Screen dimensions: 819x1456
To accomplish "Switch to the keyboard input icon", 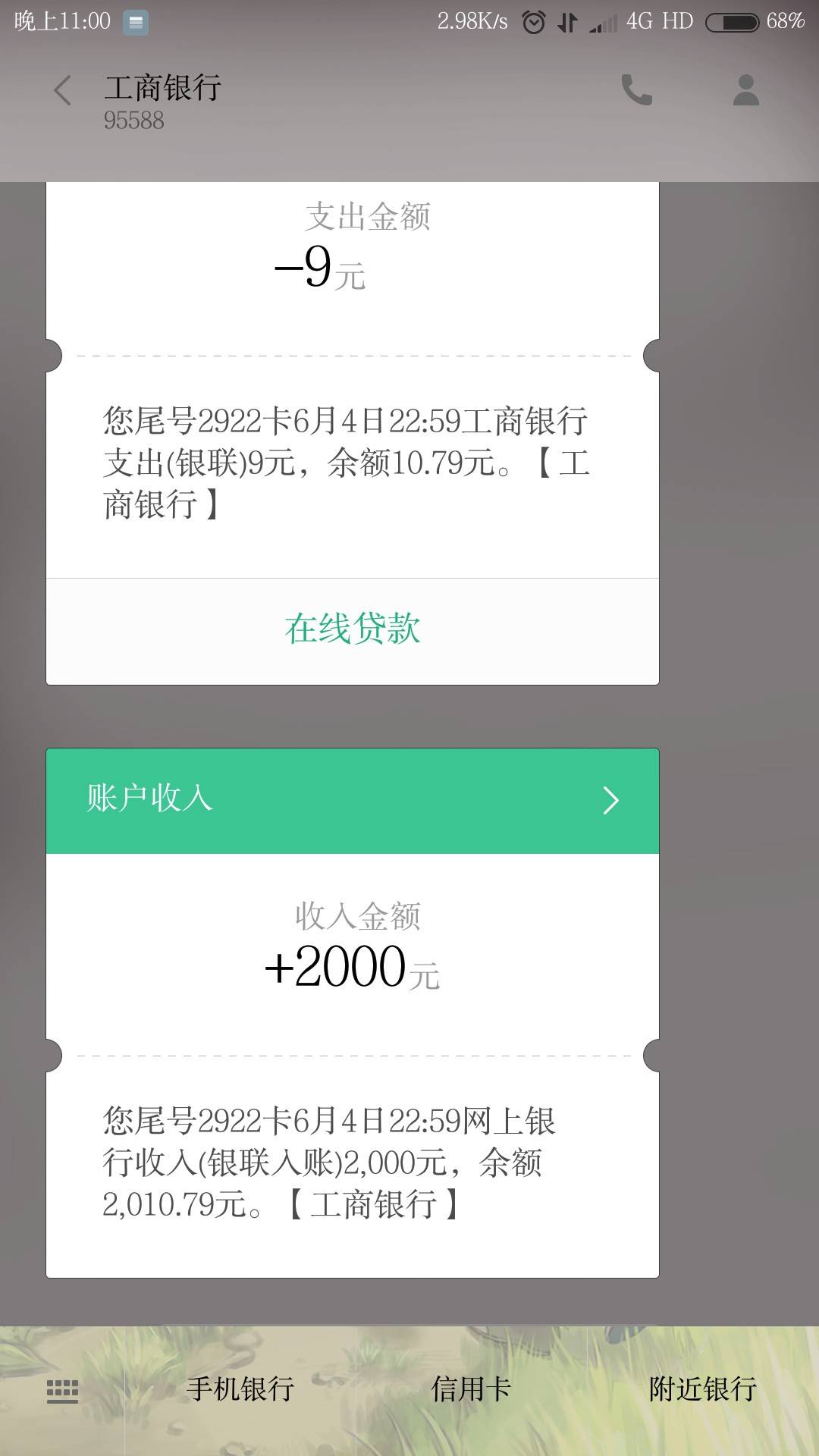I will (62, 1391).
